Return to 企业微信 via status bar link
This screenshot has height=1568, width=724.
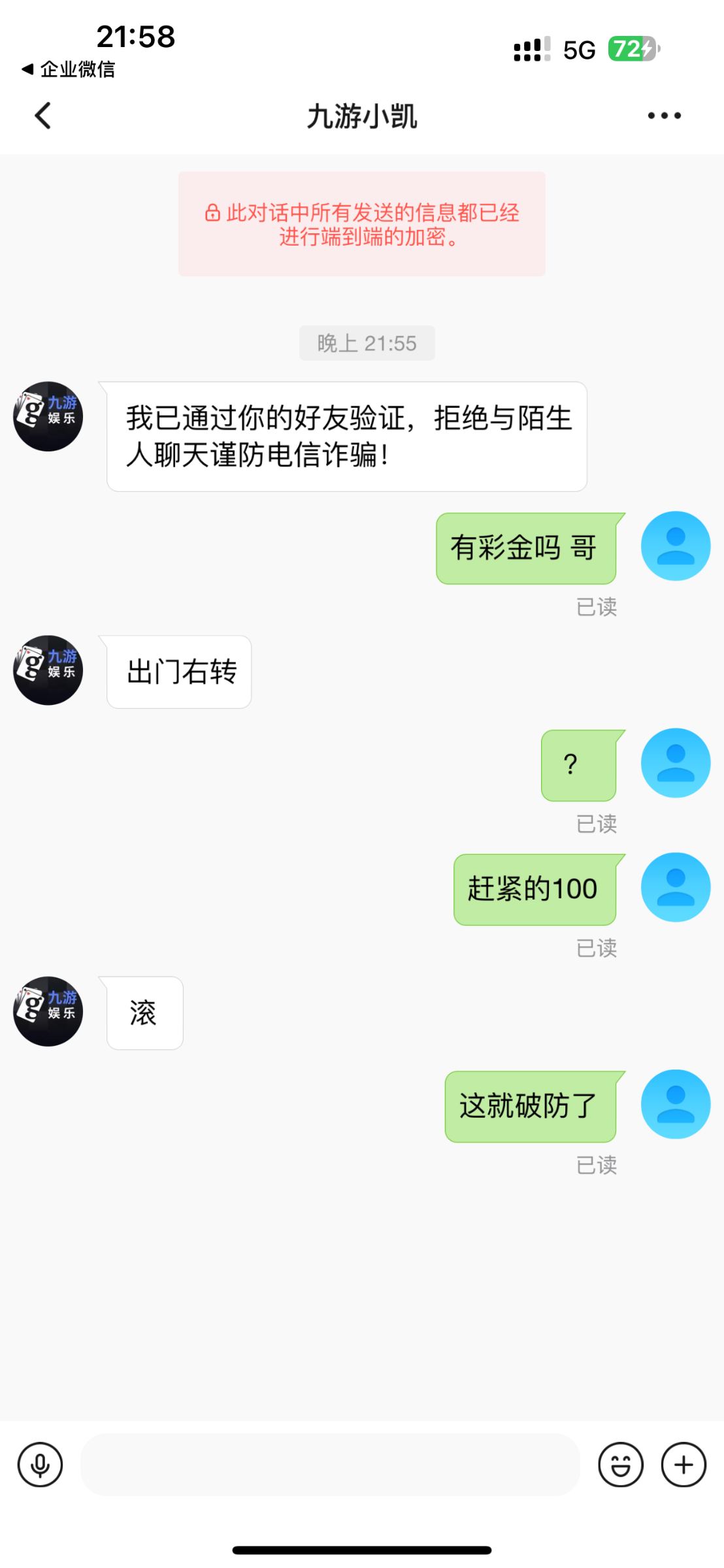(69, 69)
